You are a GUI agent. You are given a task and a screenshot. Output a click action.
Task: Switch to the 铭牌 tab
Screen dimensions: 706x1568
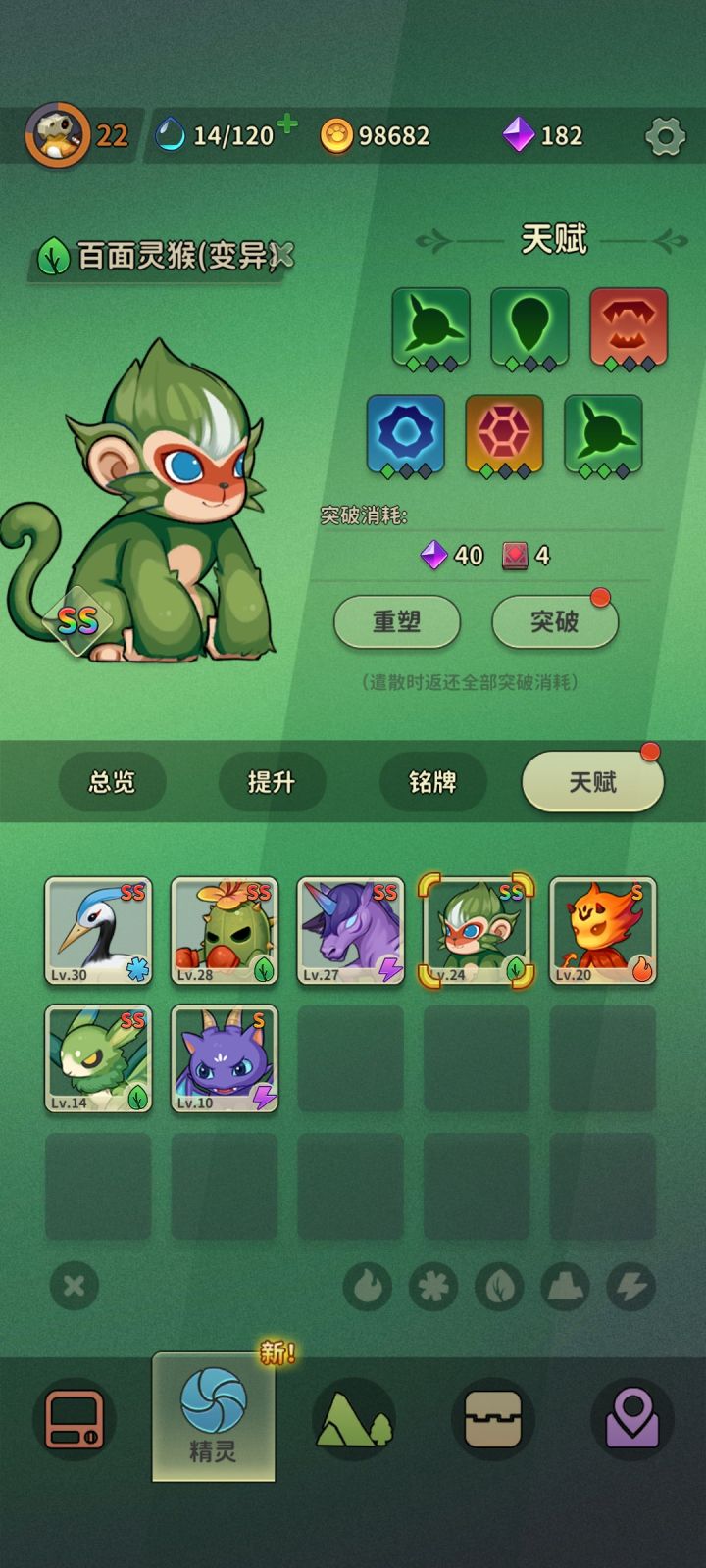pyautogui.click(x=431, y=782)
